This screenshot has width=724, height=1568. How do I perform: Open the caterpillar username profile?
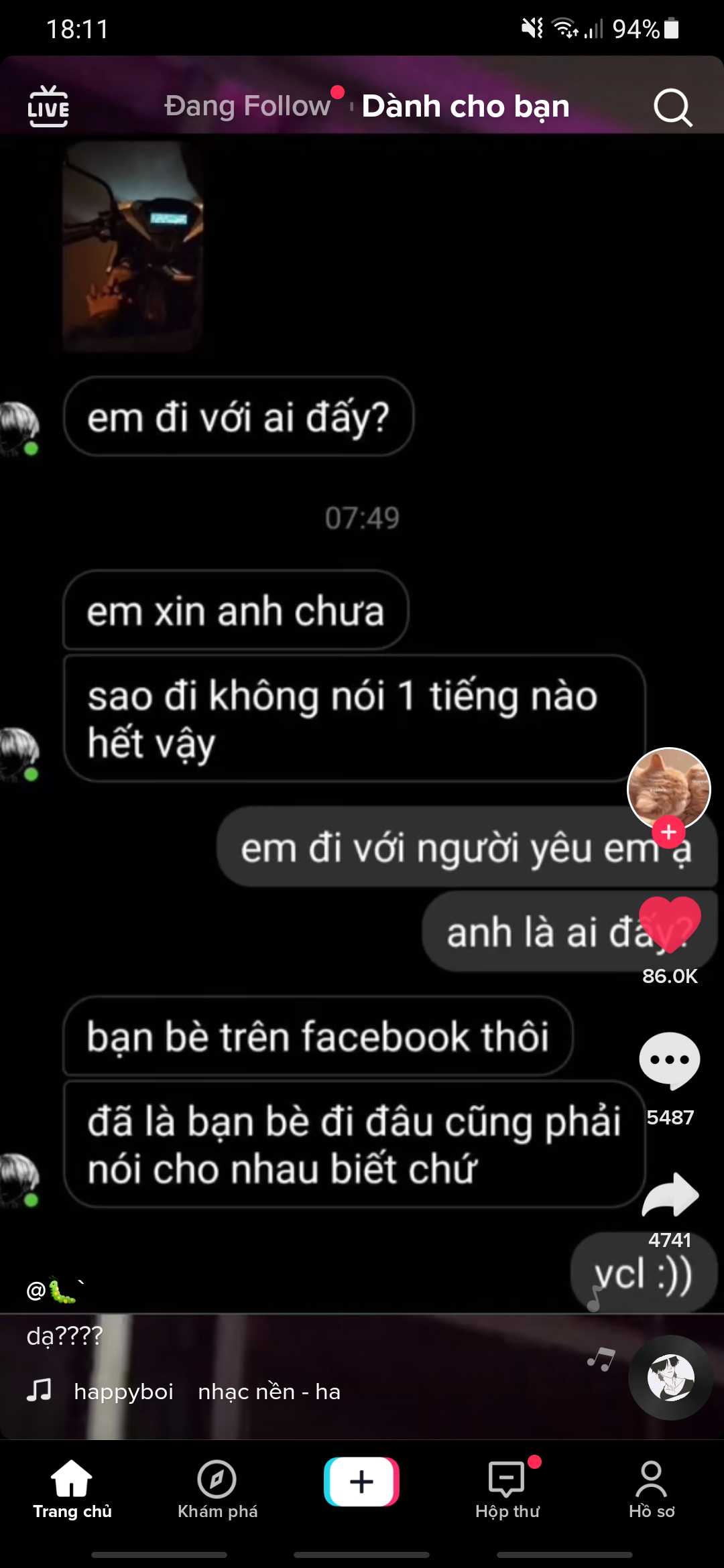55,1291
